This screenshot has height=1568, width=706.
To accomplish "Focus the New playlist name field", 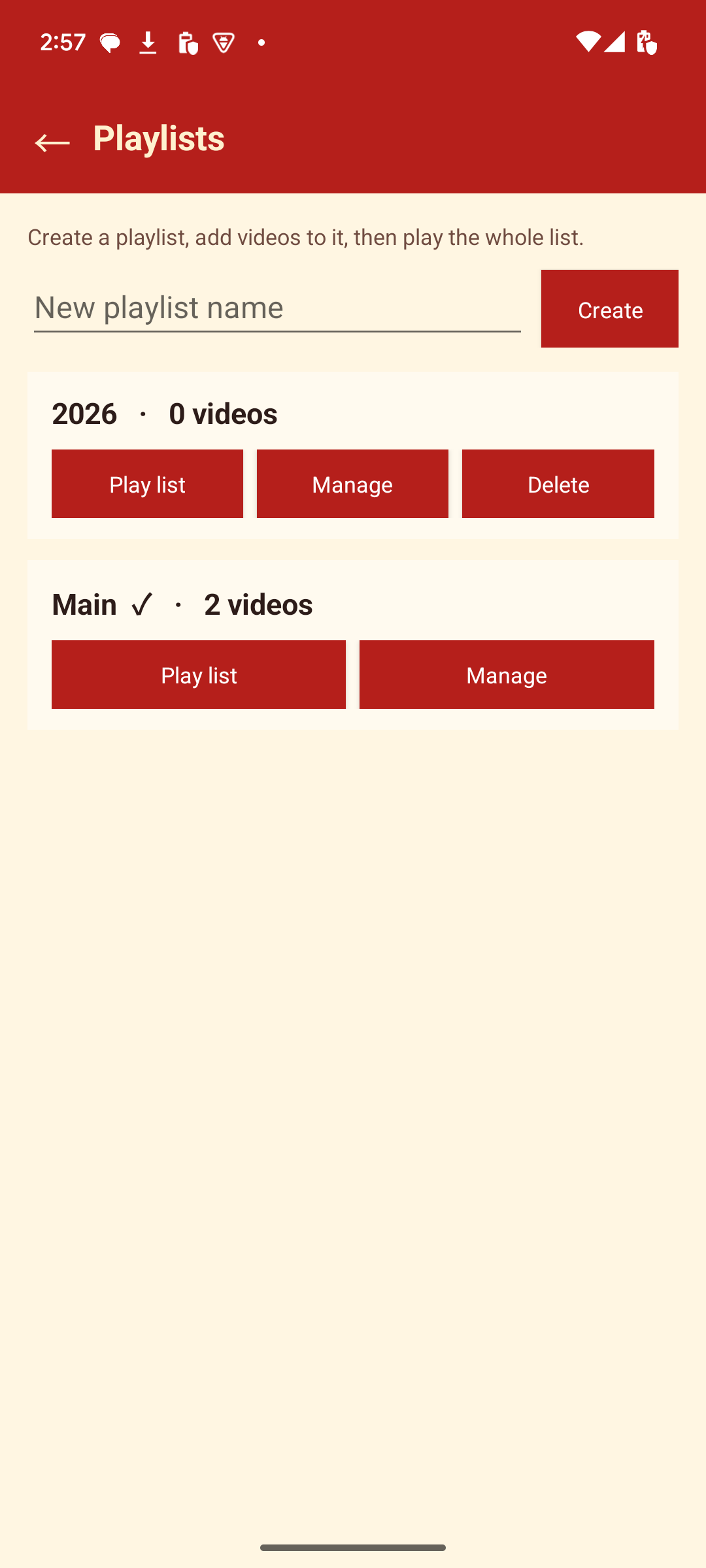I will [x=277, y=308].
